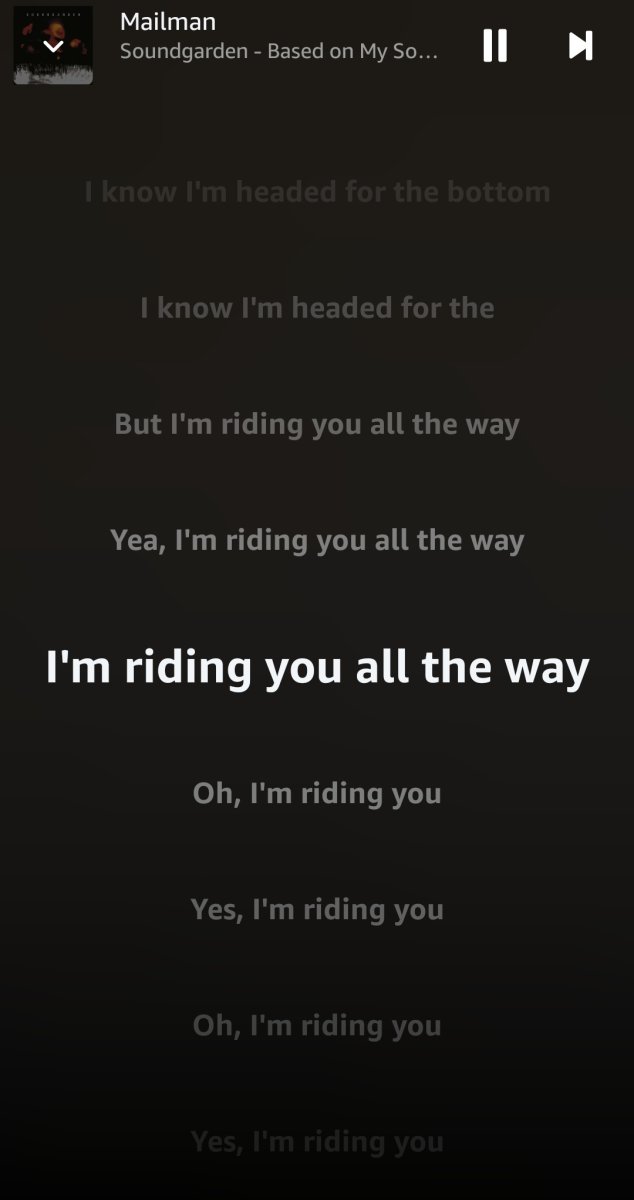Pause the song Mailman
This screenshot has height=1200, width=634.
click(x=495, y=45)
